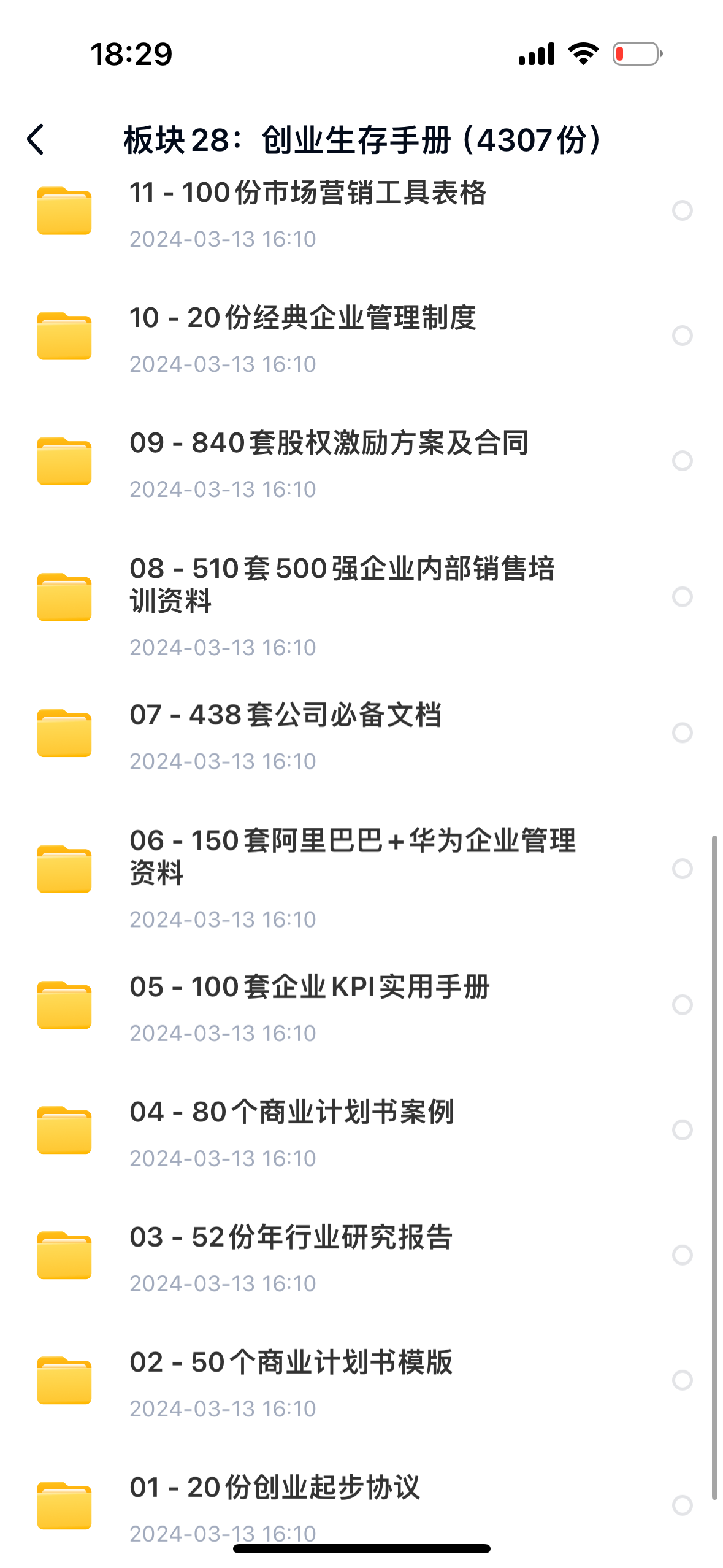
Task: Open folder 06 - 150套阿里巴巴+华为企业管理资料
Action: tap(352, 856)
